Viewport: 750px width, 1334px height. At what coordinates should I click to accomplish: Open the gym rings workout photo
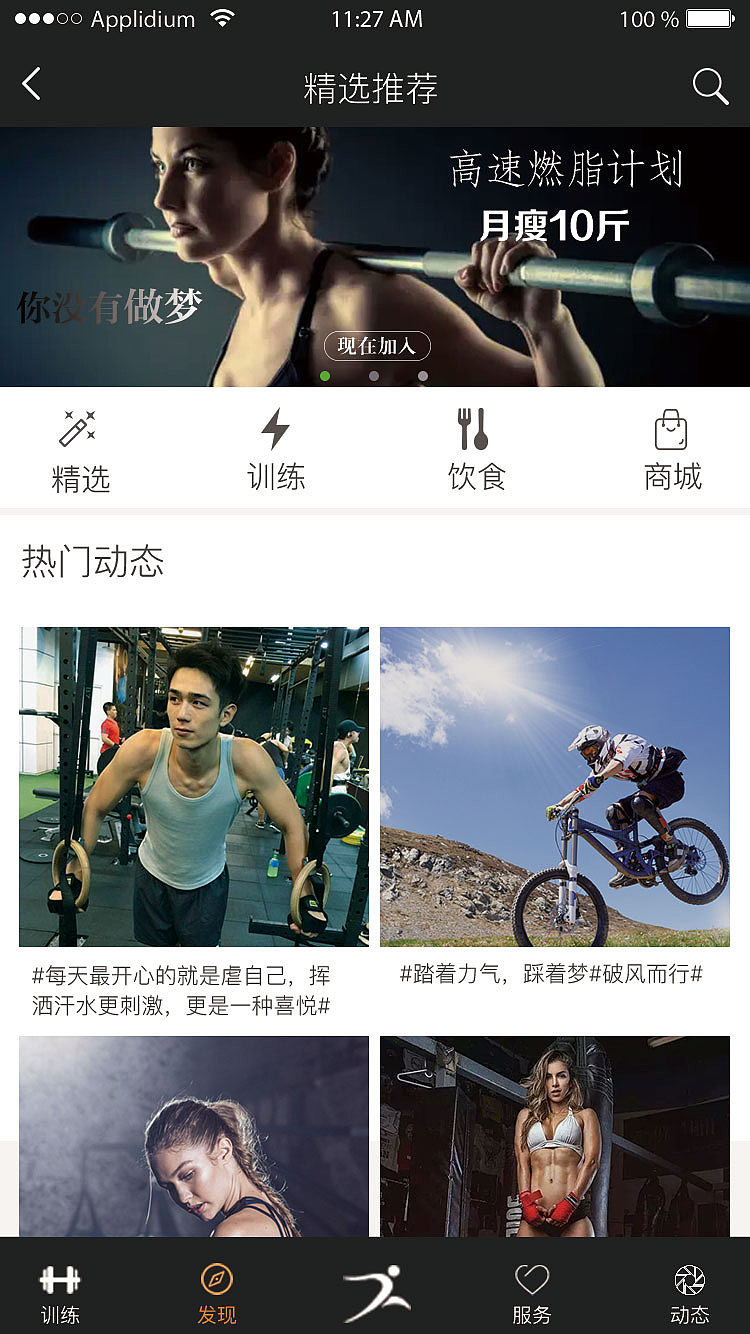pyautogui.click(x=192, y=786)
